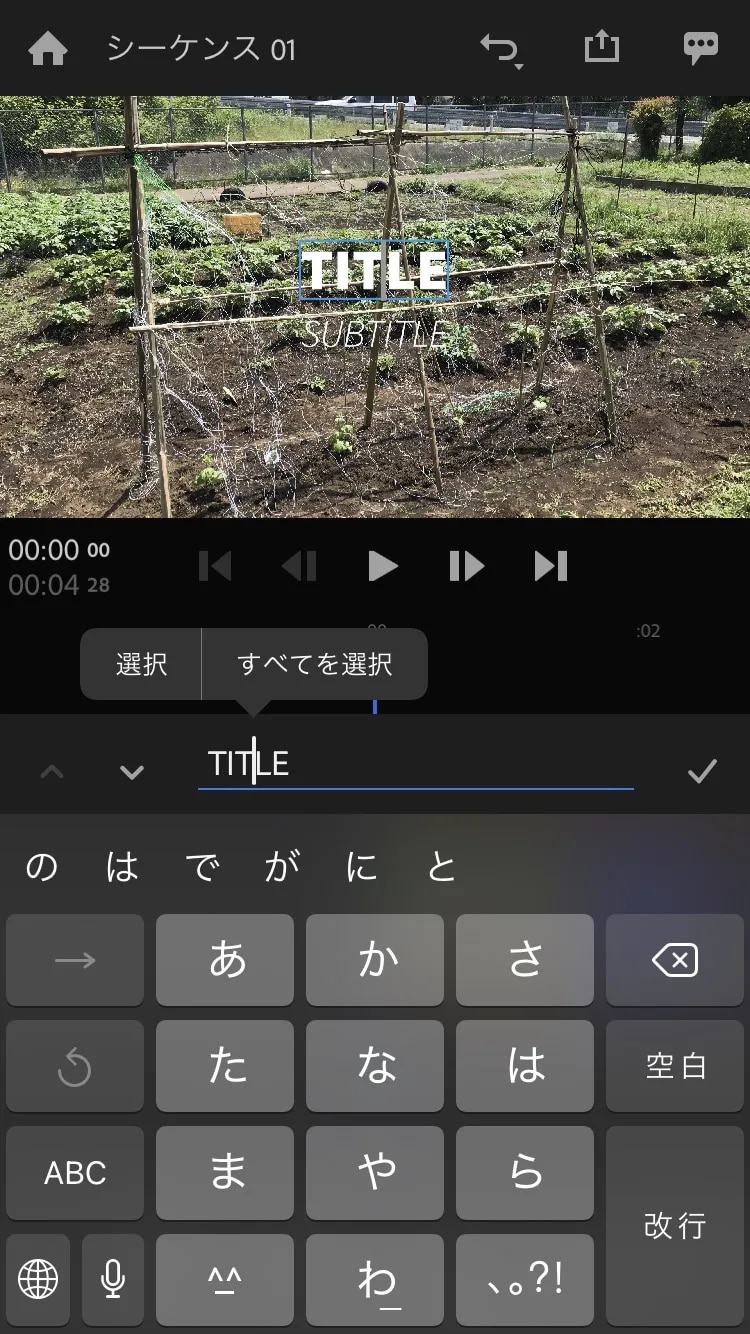This screenshot has height=1334, width=750.
Task: Step forward one frame
Action: [x=466, y=566]
